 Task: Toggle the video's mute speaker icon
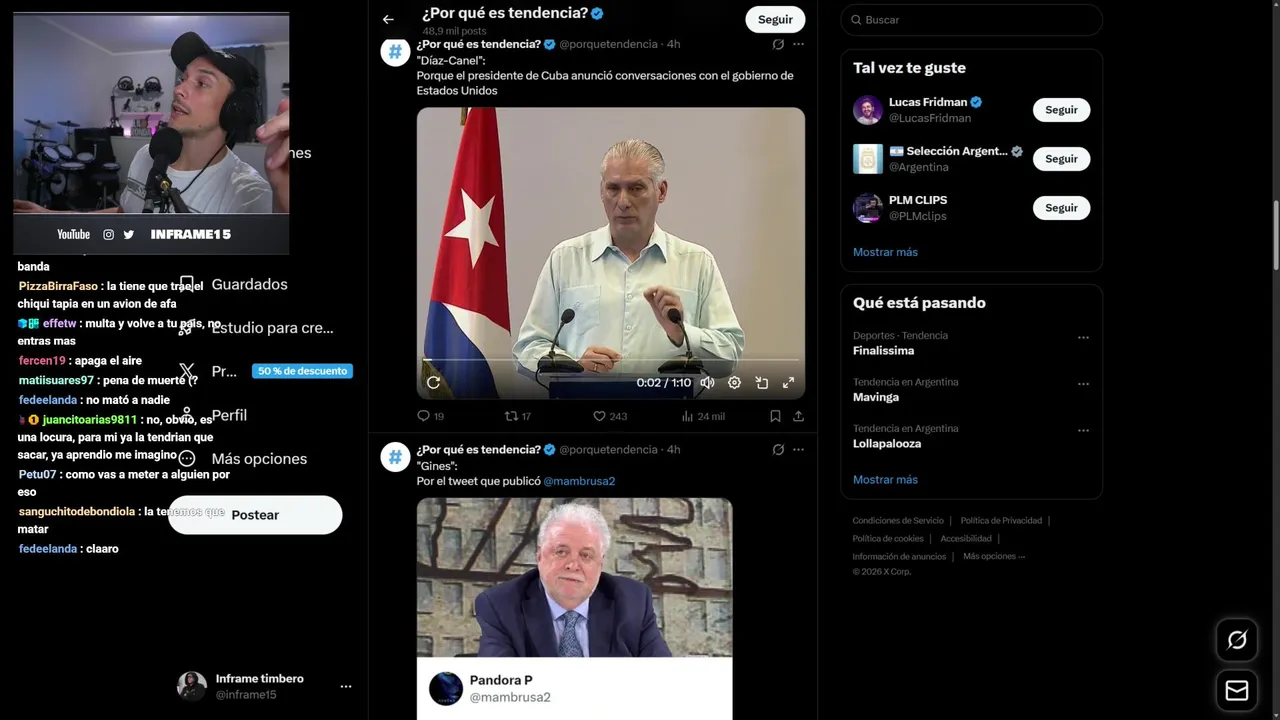tap(707, 382)
